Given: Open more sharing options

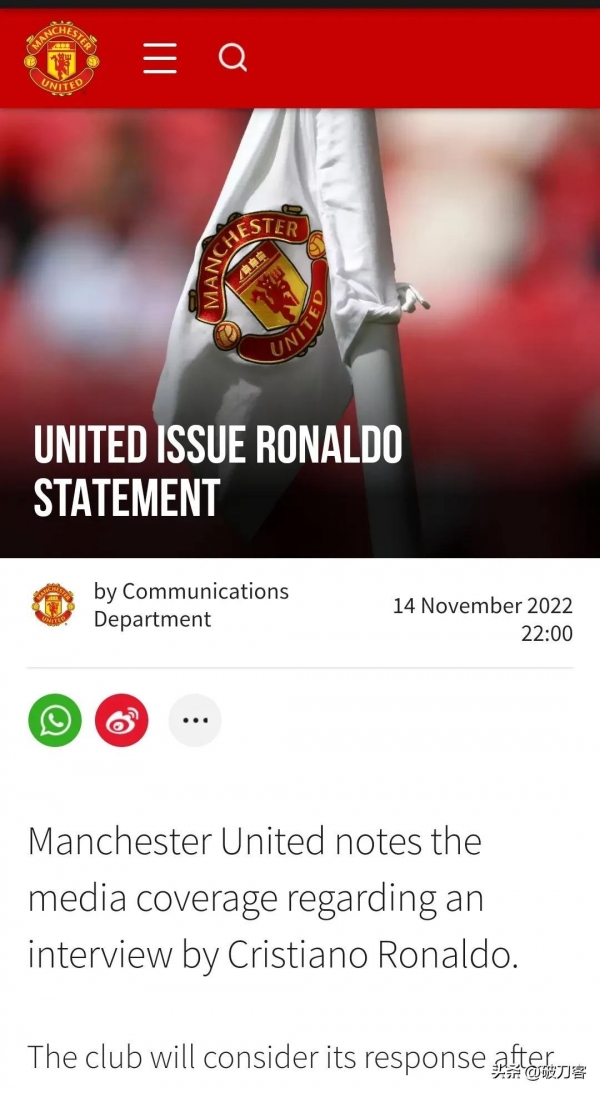Looking at the screenshot, I should 194,720.
